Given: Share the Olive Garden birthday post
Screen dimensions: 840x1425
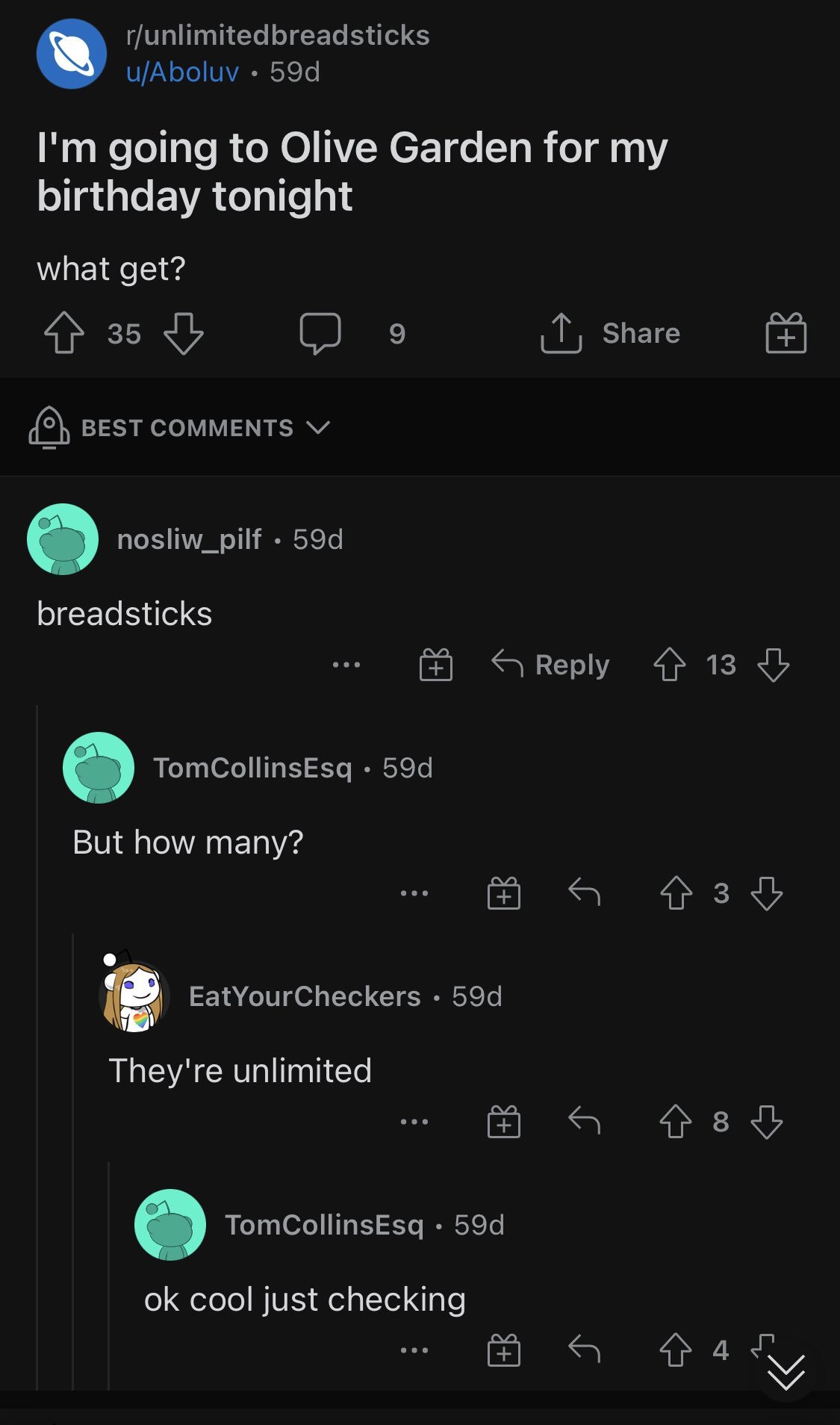Looking at the screenshot, I should click(620, 333).
